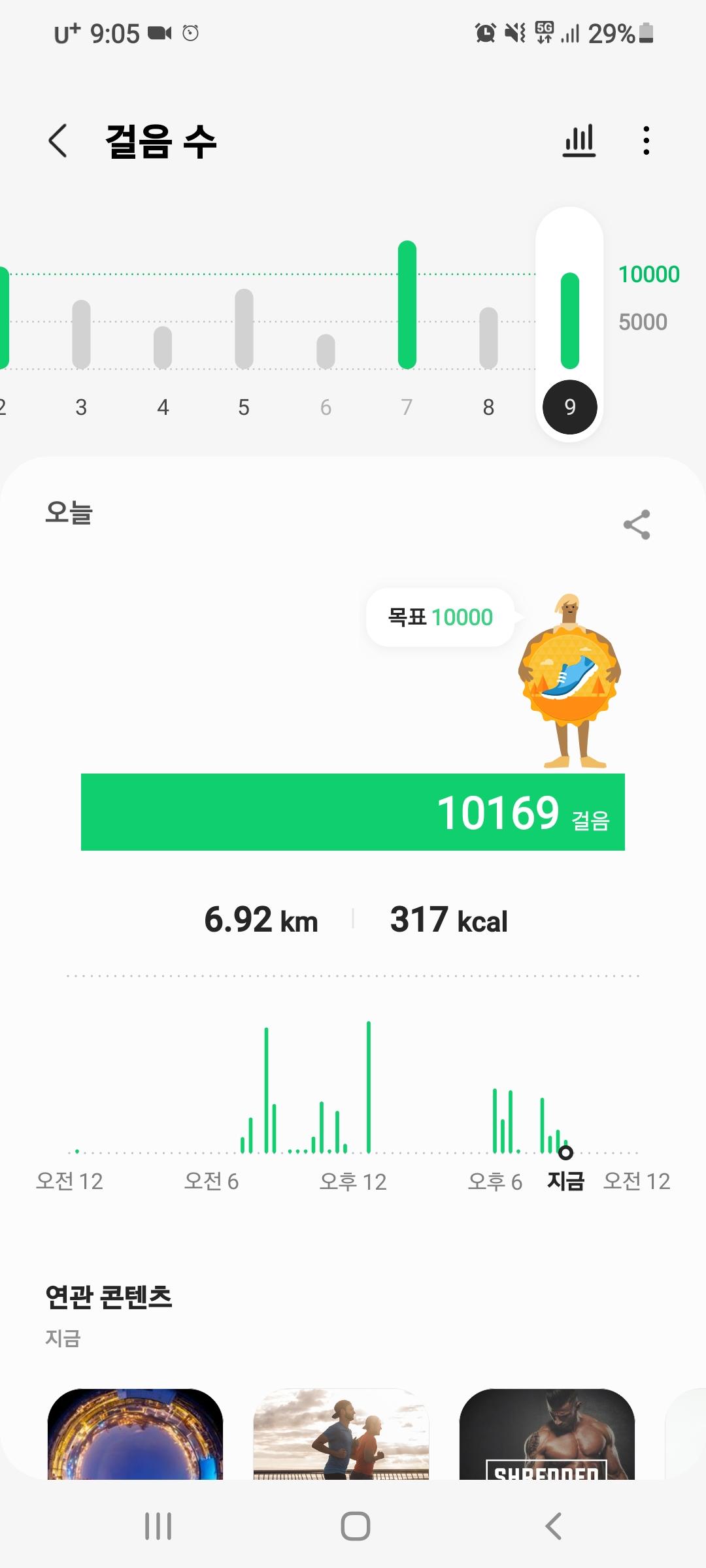Open the running couple content card

(x=341, y=1434)
